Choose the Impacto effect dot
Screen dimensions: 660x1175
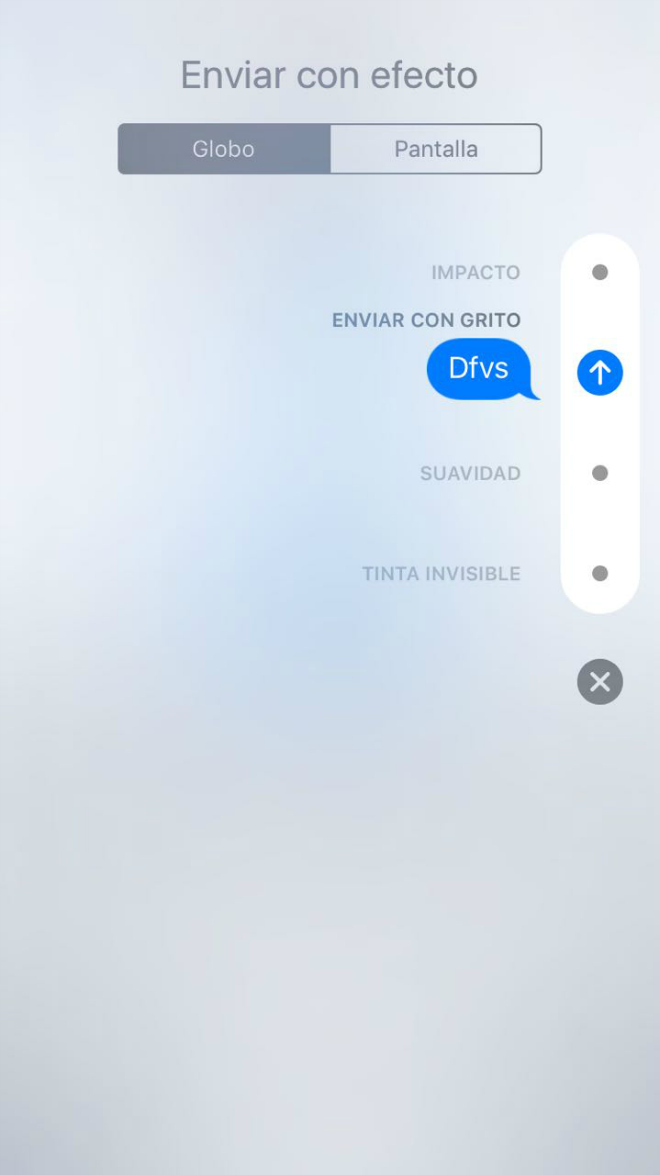(600, 272)
